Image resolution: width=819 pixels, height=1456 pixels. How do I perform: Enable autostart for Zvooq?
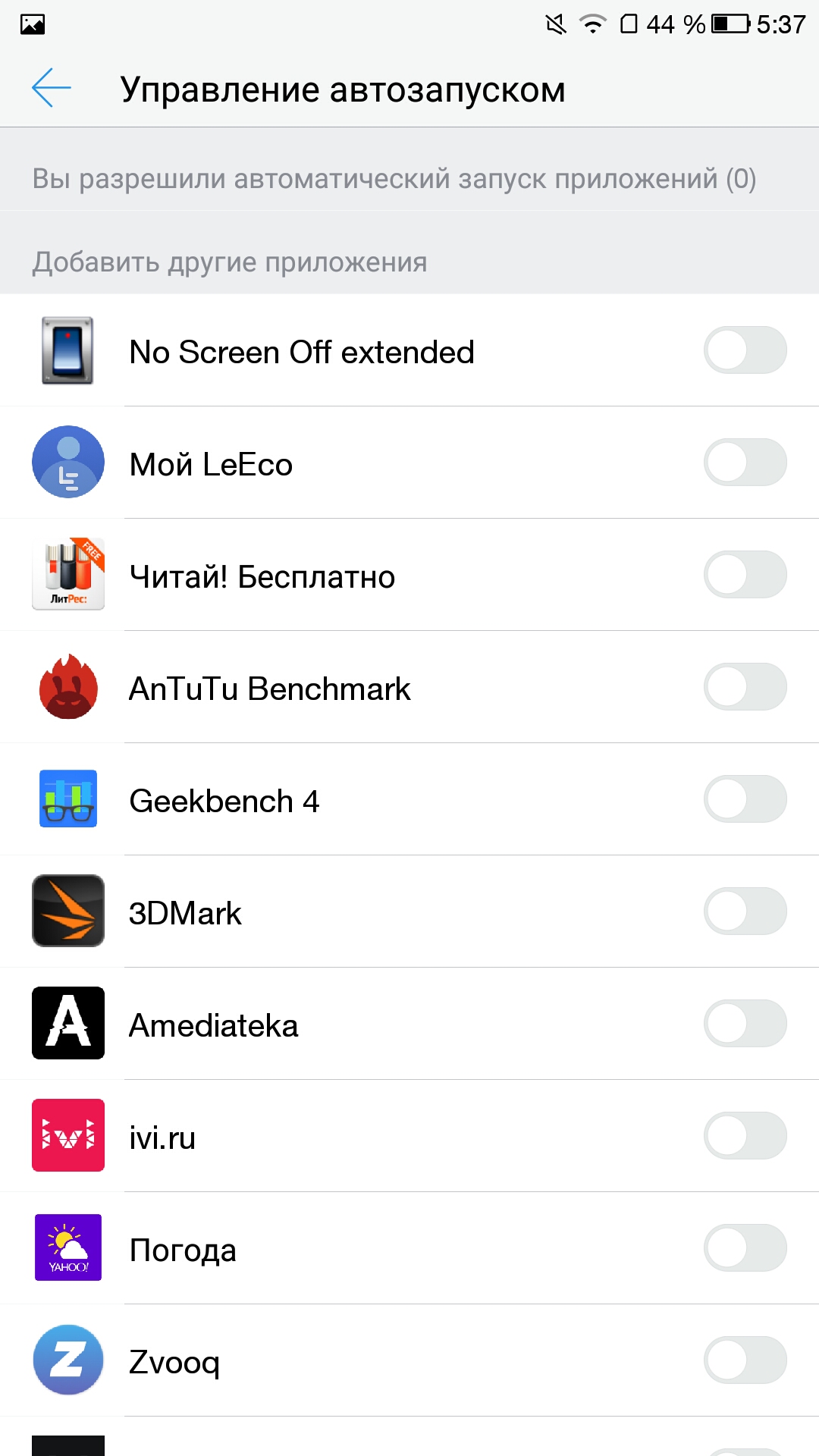coord(745,1360)
